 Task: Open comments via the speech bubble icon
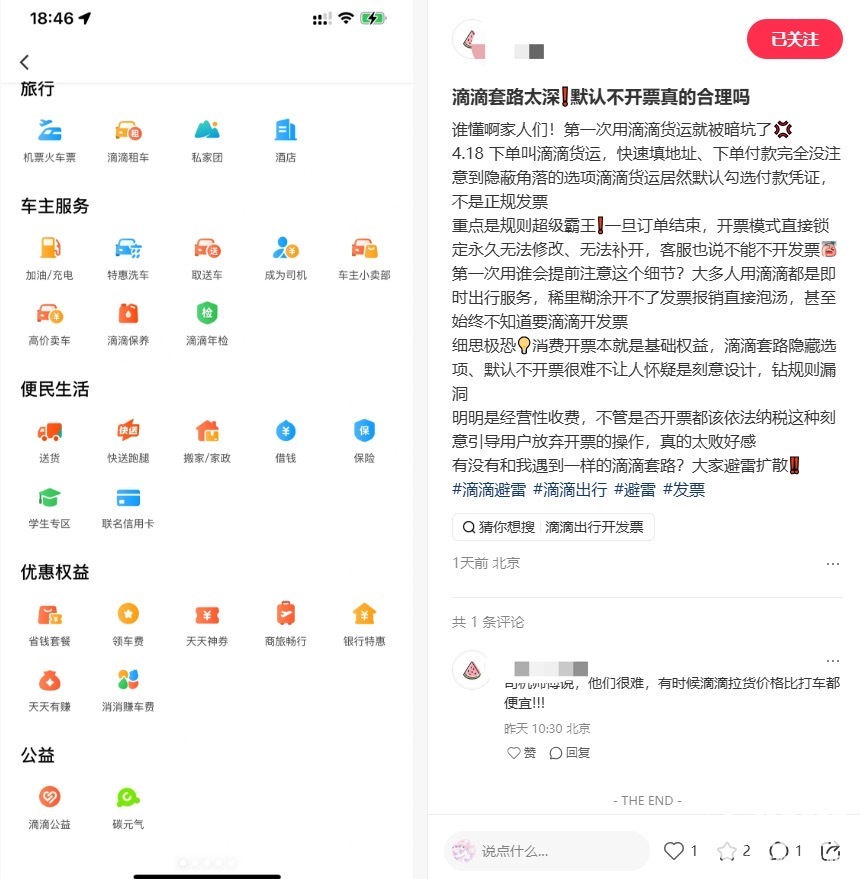[x=779, y=851]
